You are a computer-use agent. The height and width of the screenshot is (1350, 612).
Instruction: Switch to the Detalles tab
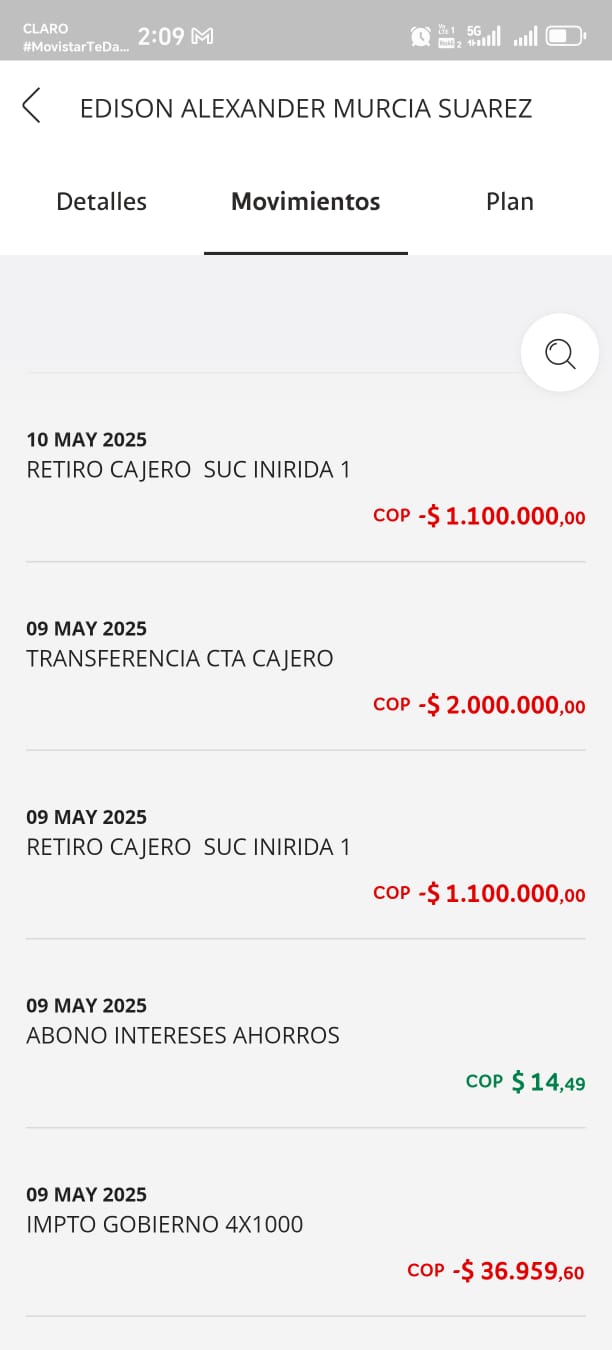point(101,202)
